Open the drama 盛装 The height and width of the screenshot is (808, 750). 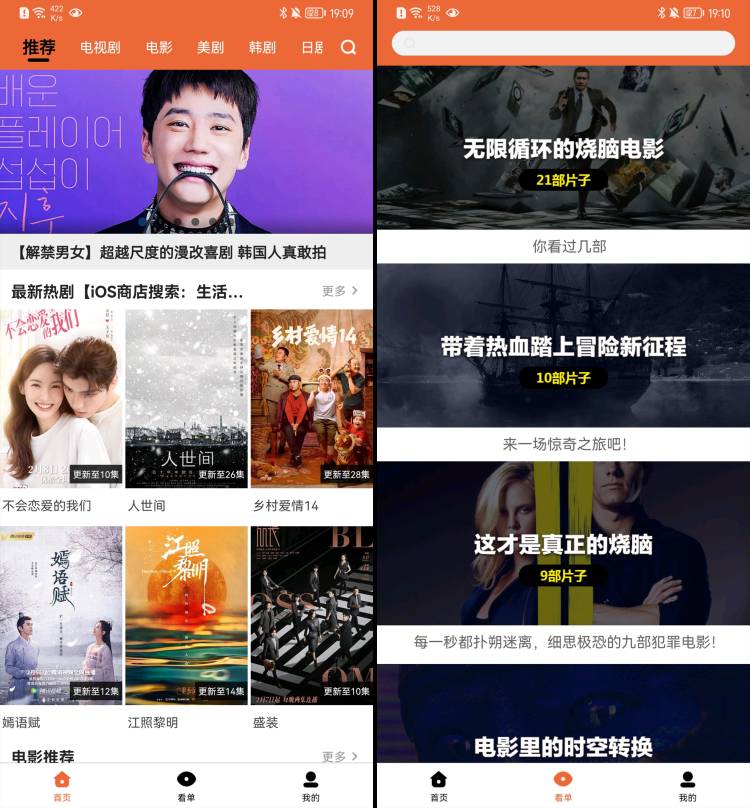coord(311,615)
